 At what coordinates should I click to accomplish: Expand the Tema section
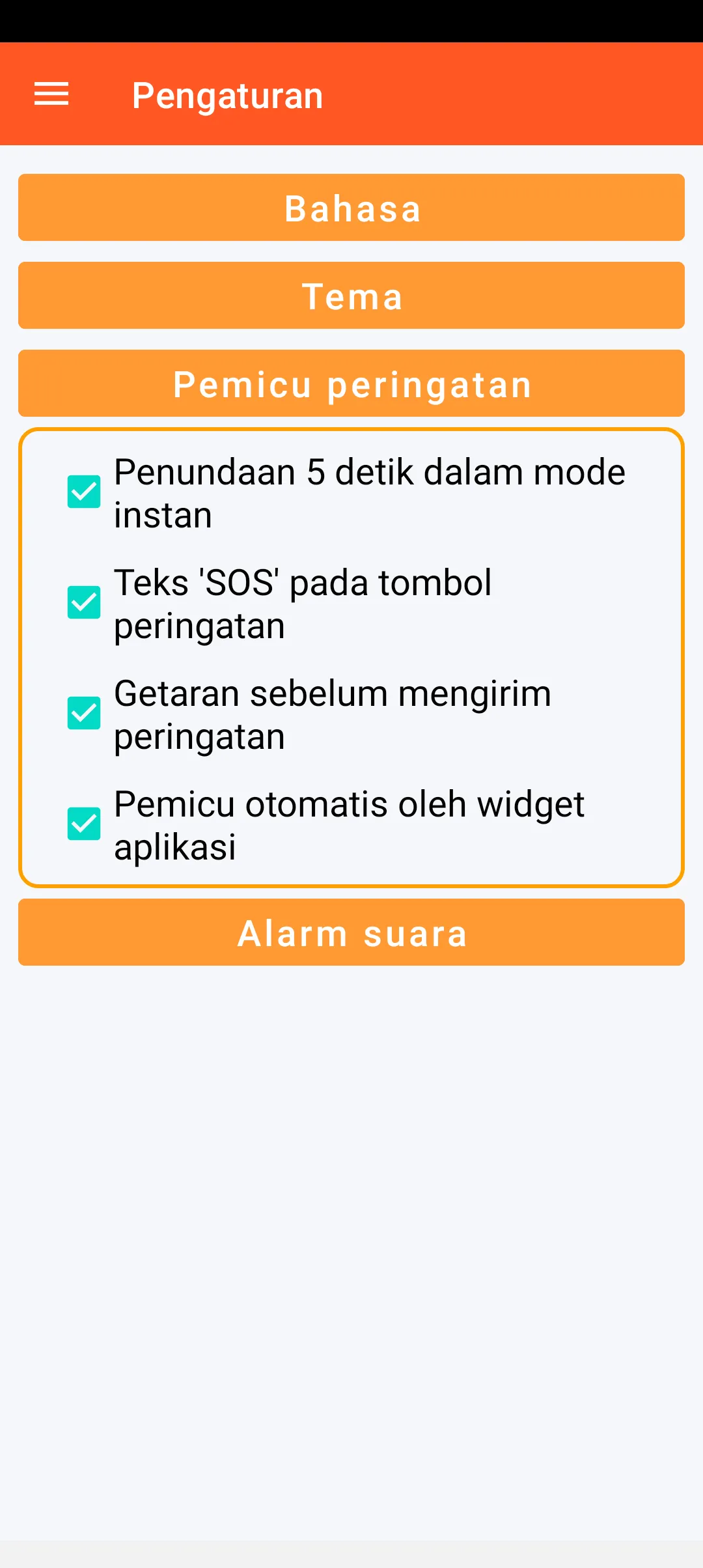tap(351, 296)
